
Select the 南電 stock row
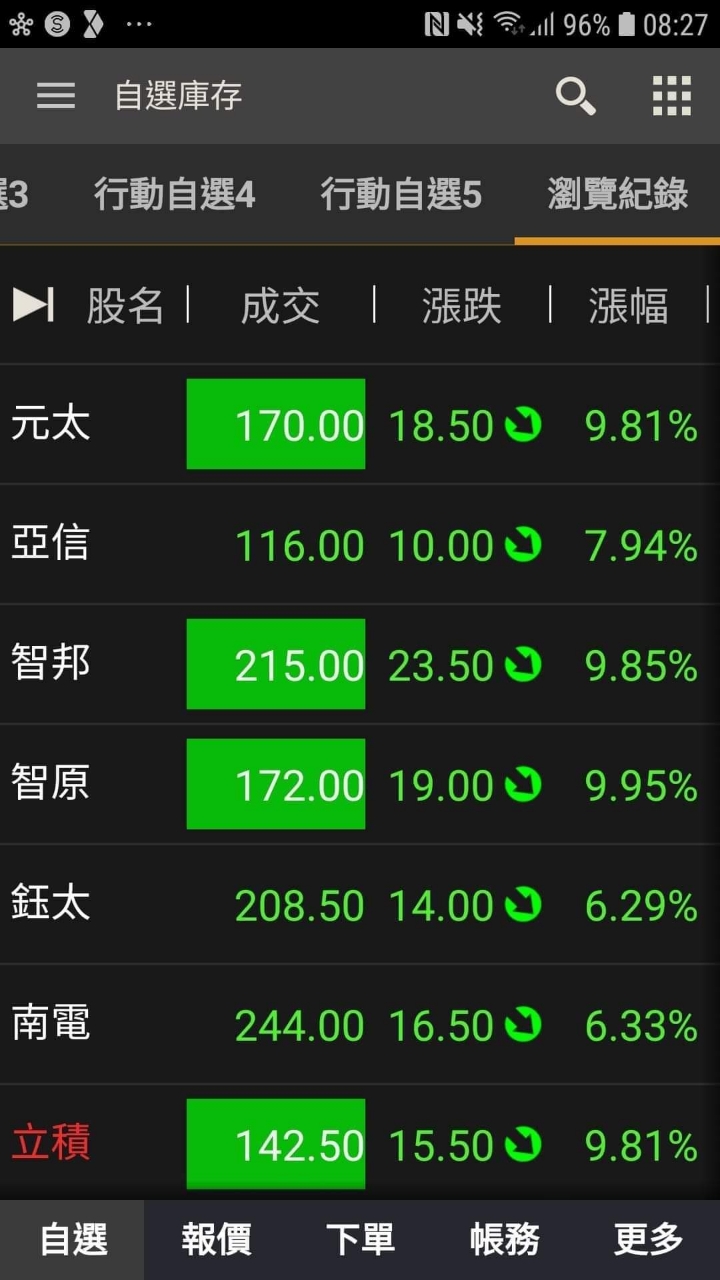coord(360,1025)
